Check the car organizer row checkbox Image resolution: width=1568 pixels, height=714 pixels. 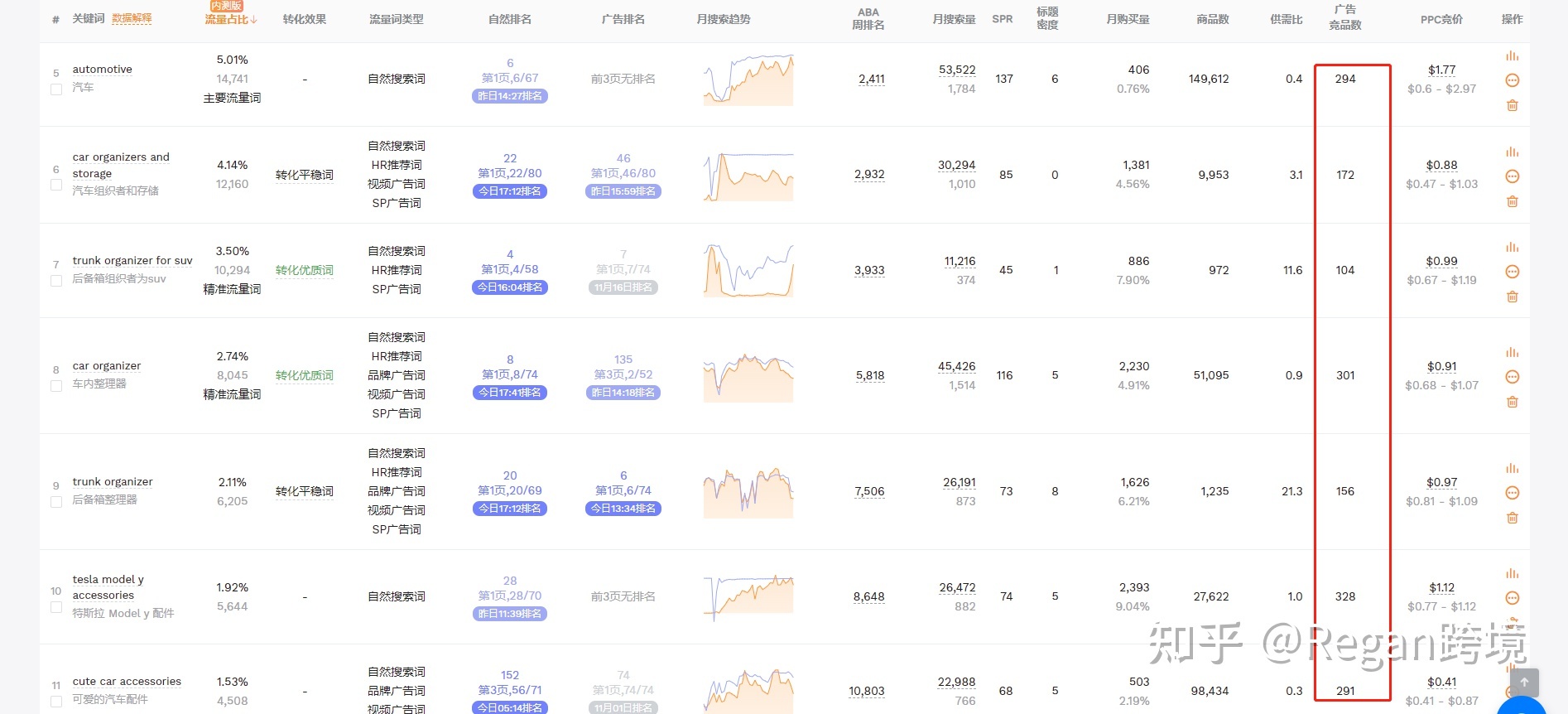point(56,386)
